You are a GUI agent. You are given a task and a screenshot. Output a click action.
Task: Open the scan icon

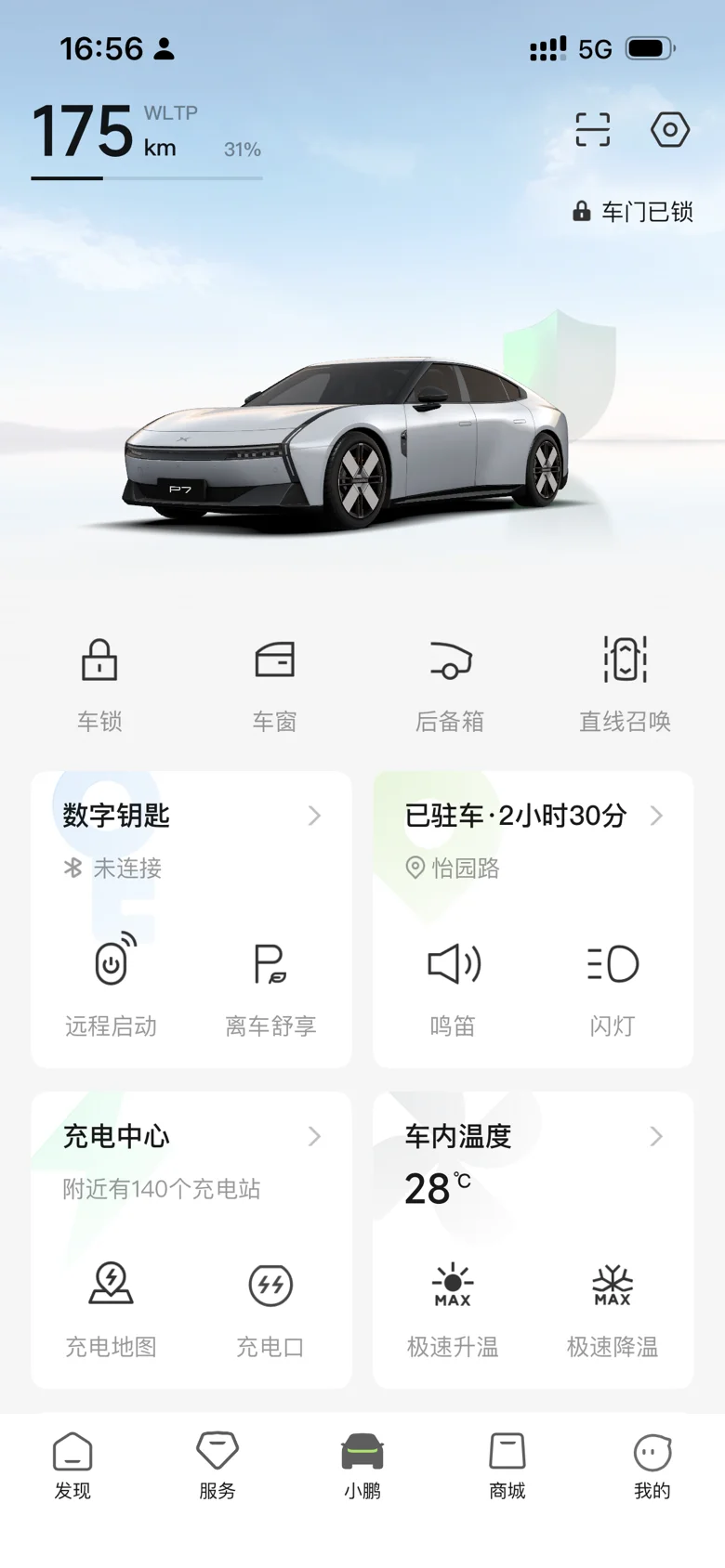(592, 130)
